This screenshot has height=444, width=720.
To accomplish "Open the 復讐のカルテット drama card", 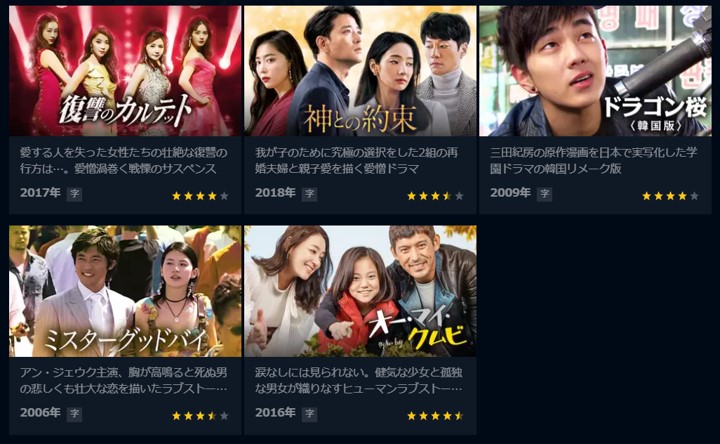I will [125, 72].
